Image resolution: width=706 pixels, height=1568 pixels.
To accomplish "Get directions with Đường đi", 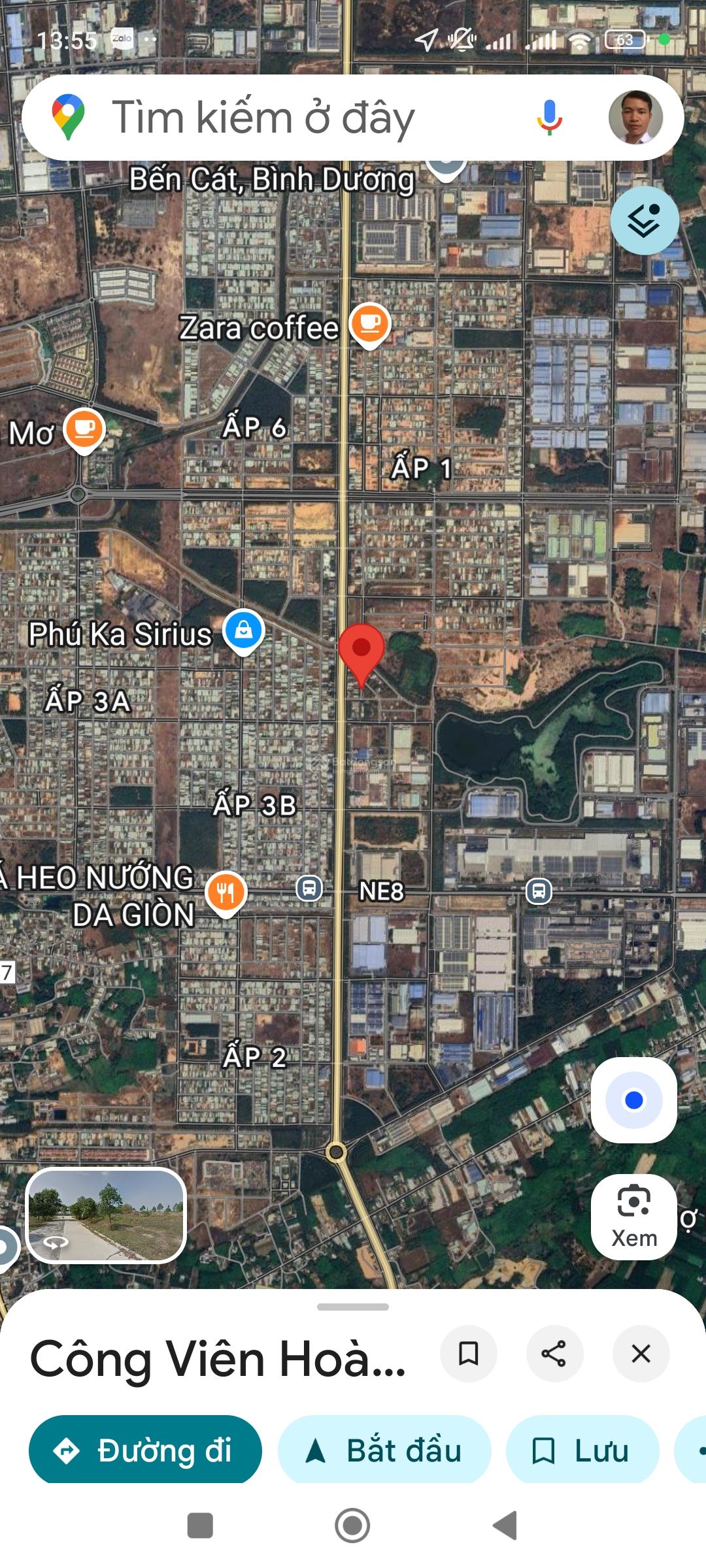I will (x=145, y=1451).
